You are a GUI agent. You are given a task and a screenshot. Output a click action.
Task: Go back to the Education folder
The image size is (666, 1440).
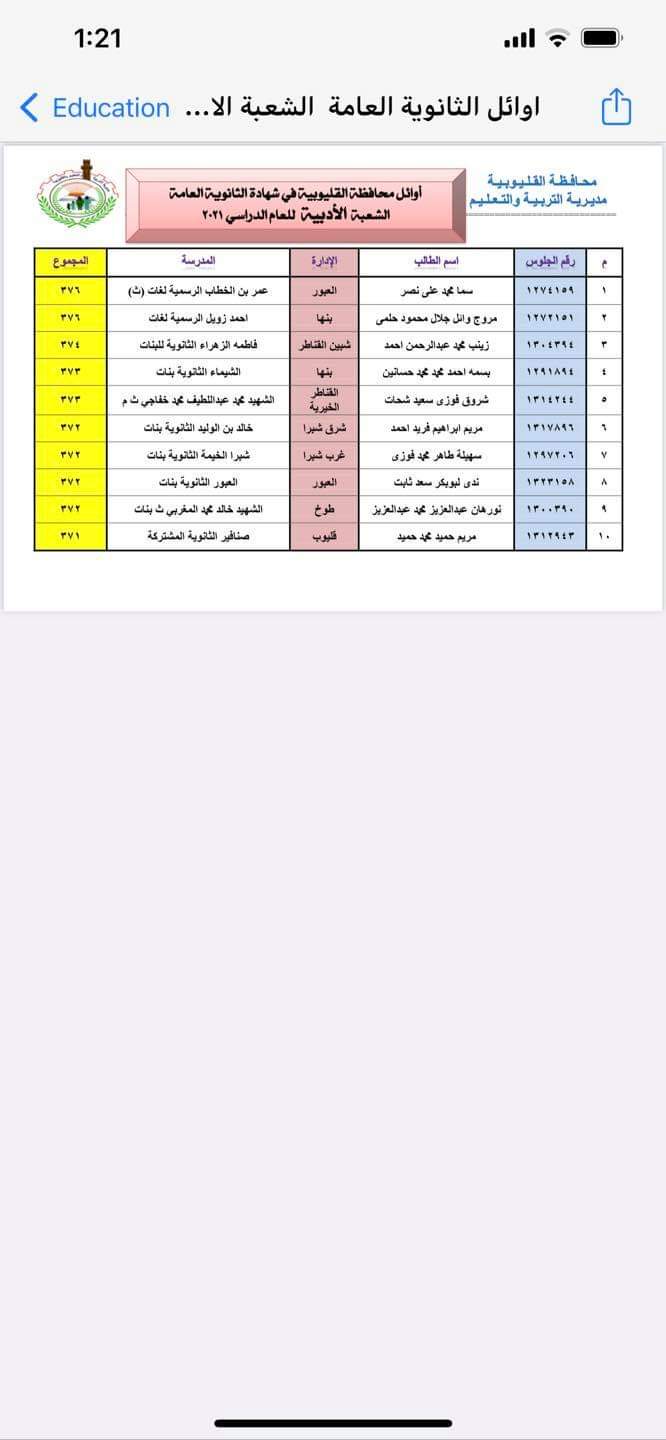tap(95, 108)
